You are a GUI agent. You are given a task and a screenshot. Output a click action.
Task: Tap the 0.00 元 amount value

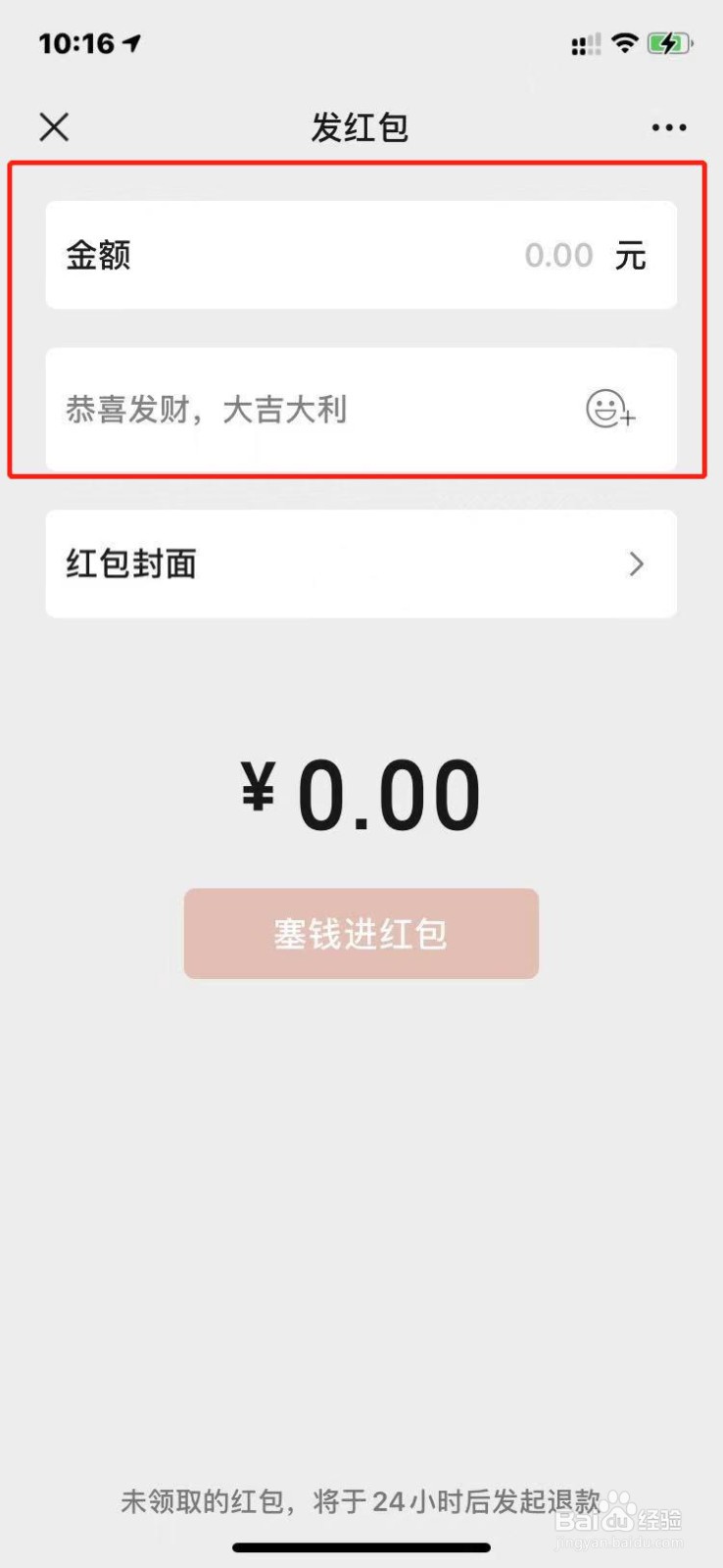point(558,256)
